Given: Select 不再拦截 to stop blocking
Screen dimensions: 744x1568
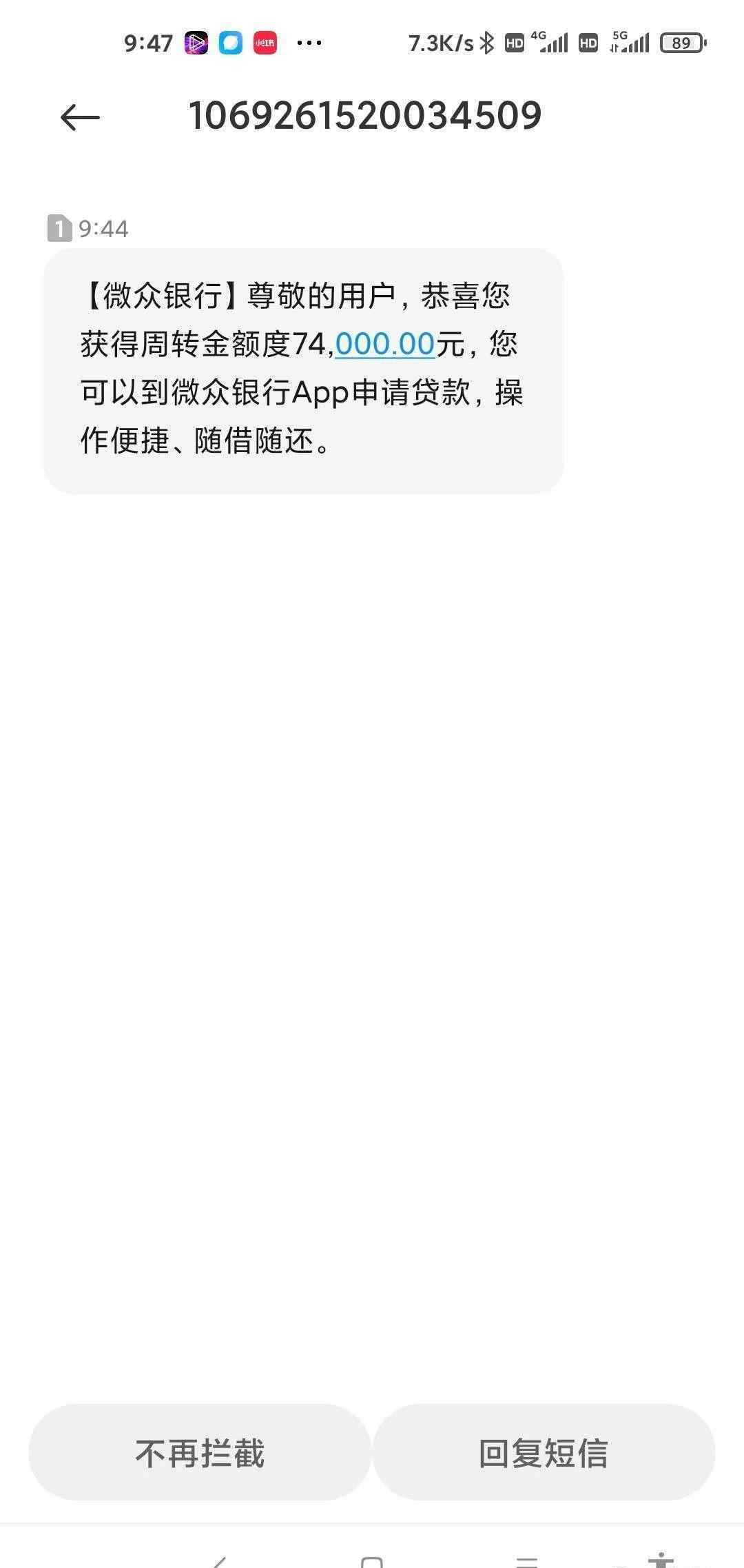Looking at the screenshot, I should 200,1454.
